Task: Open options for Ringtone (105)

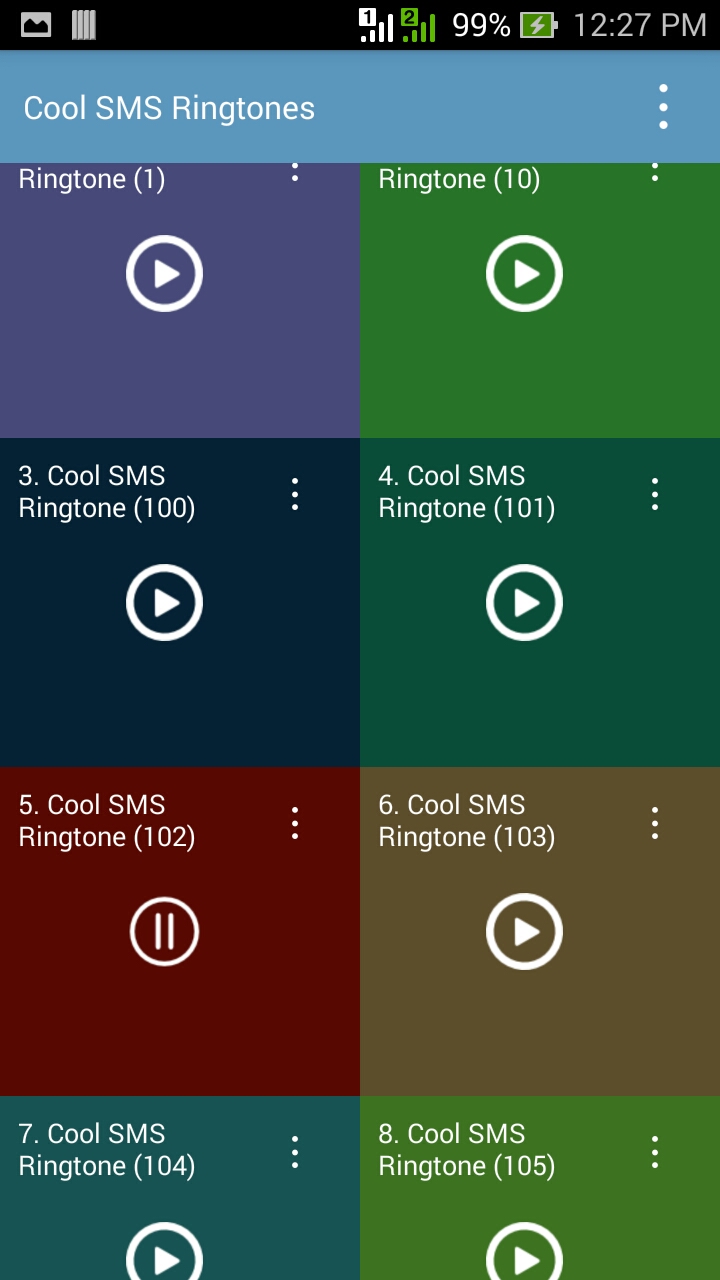Action: 654,1150
